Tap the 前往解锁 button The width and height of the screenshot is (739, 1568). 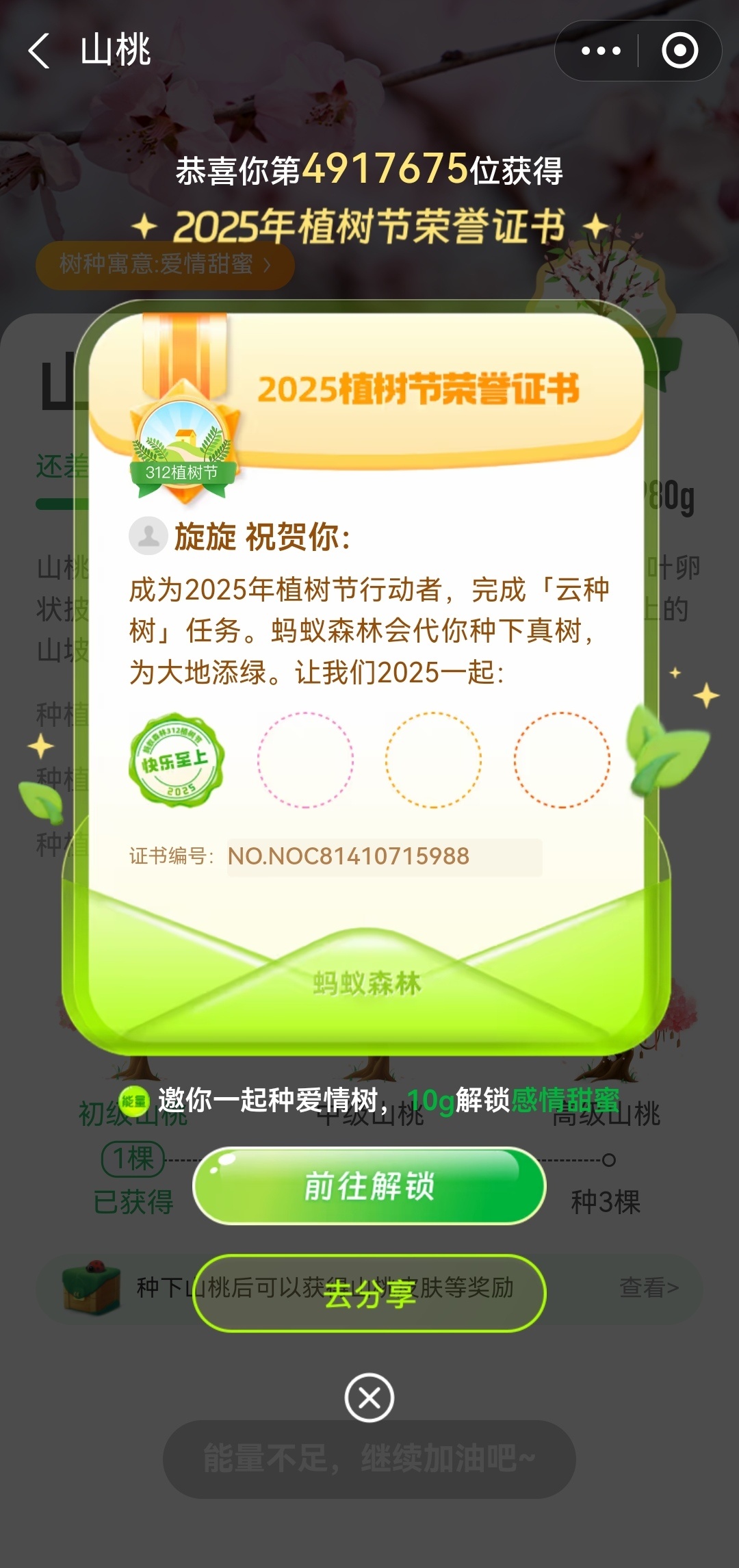(369, 1186)
